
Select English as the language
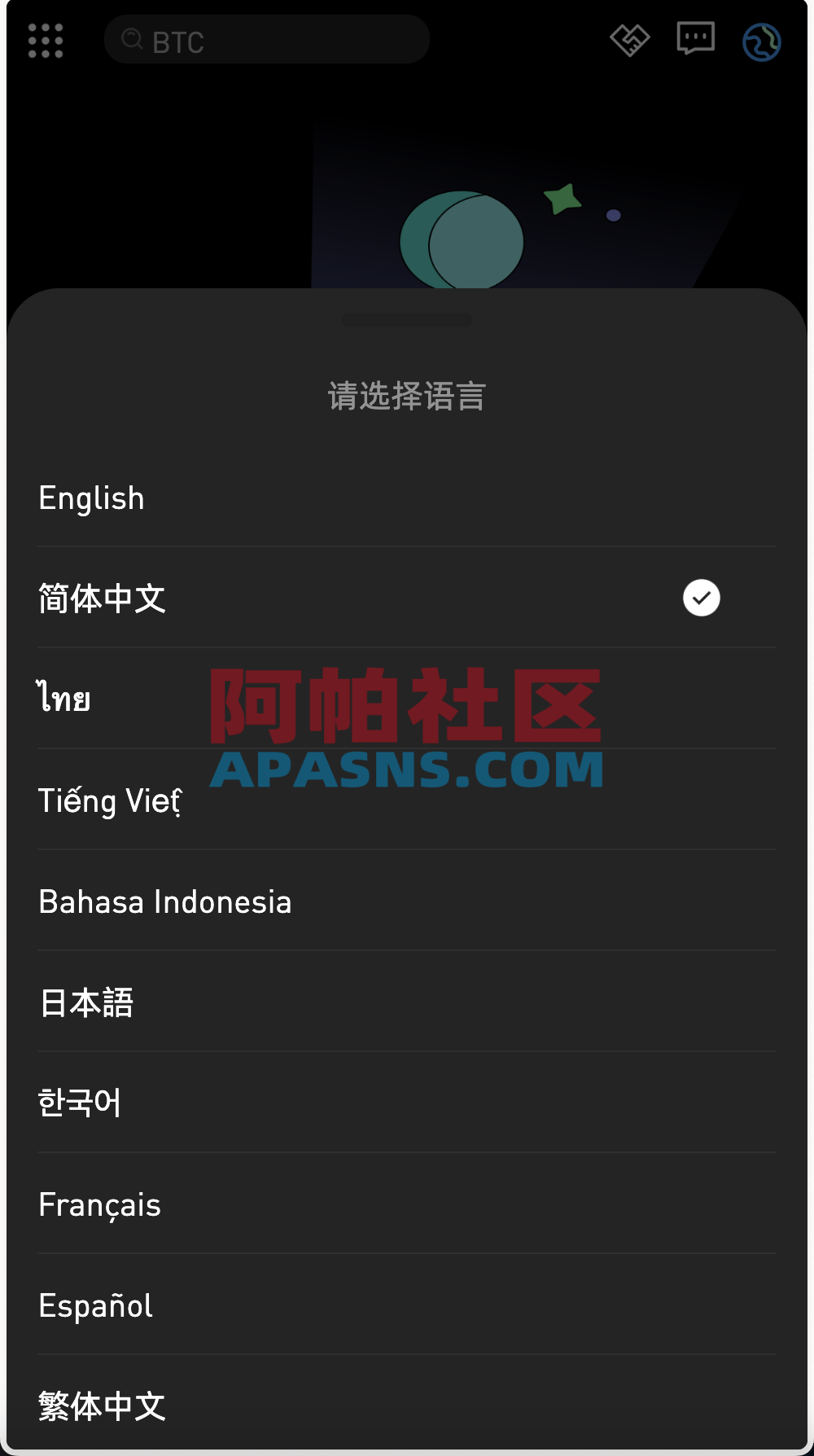[x=90, y=497]
